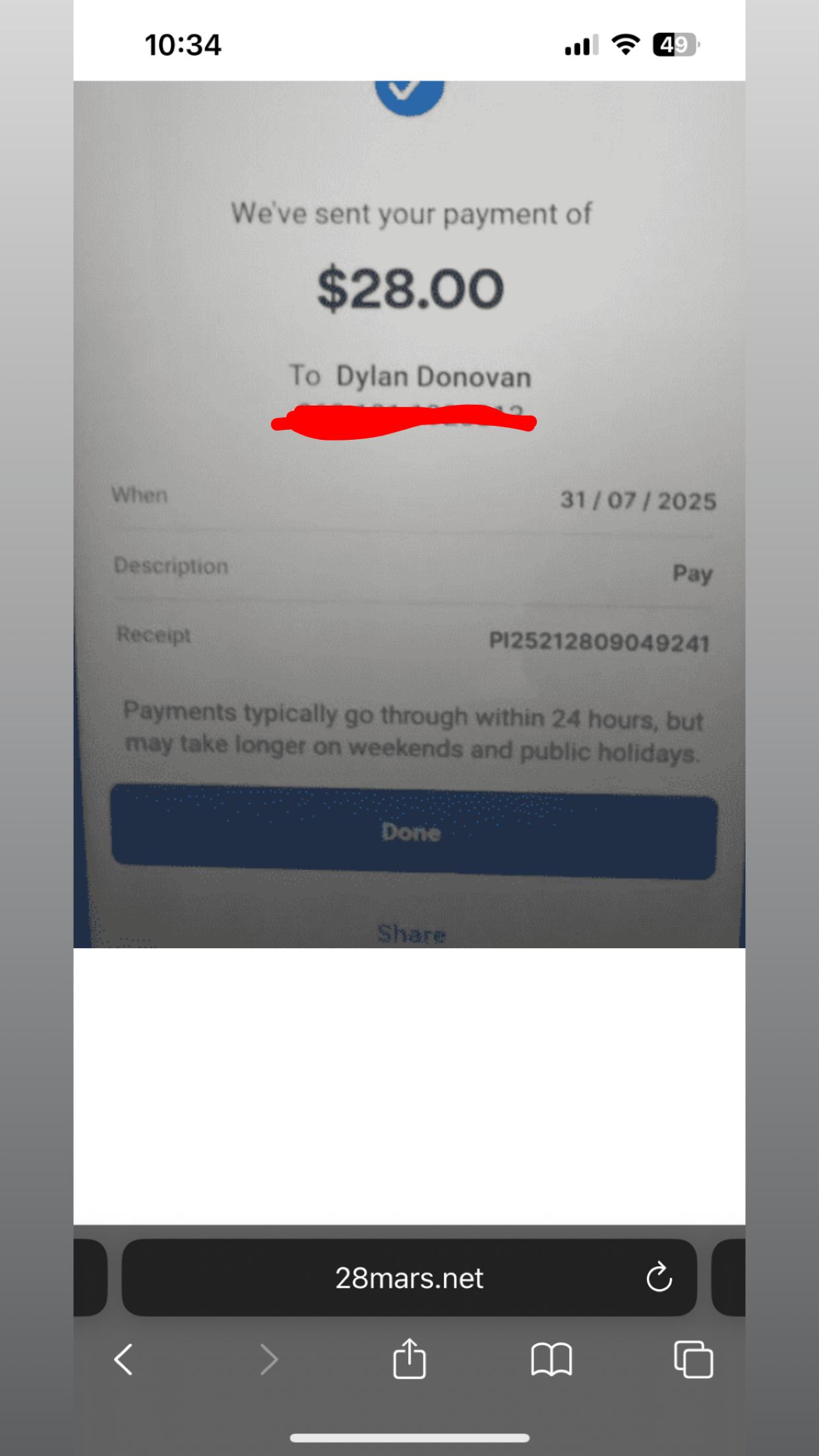
Task: Show all open tabs
Action: (693, 1360)
